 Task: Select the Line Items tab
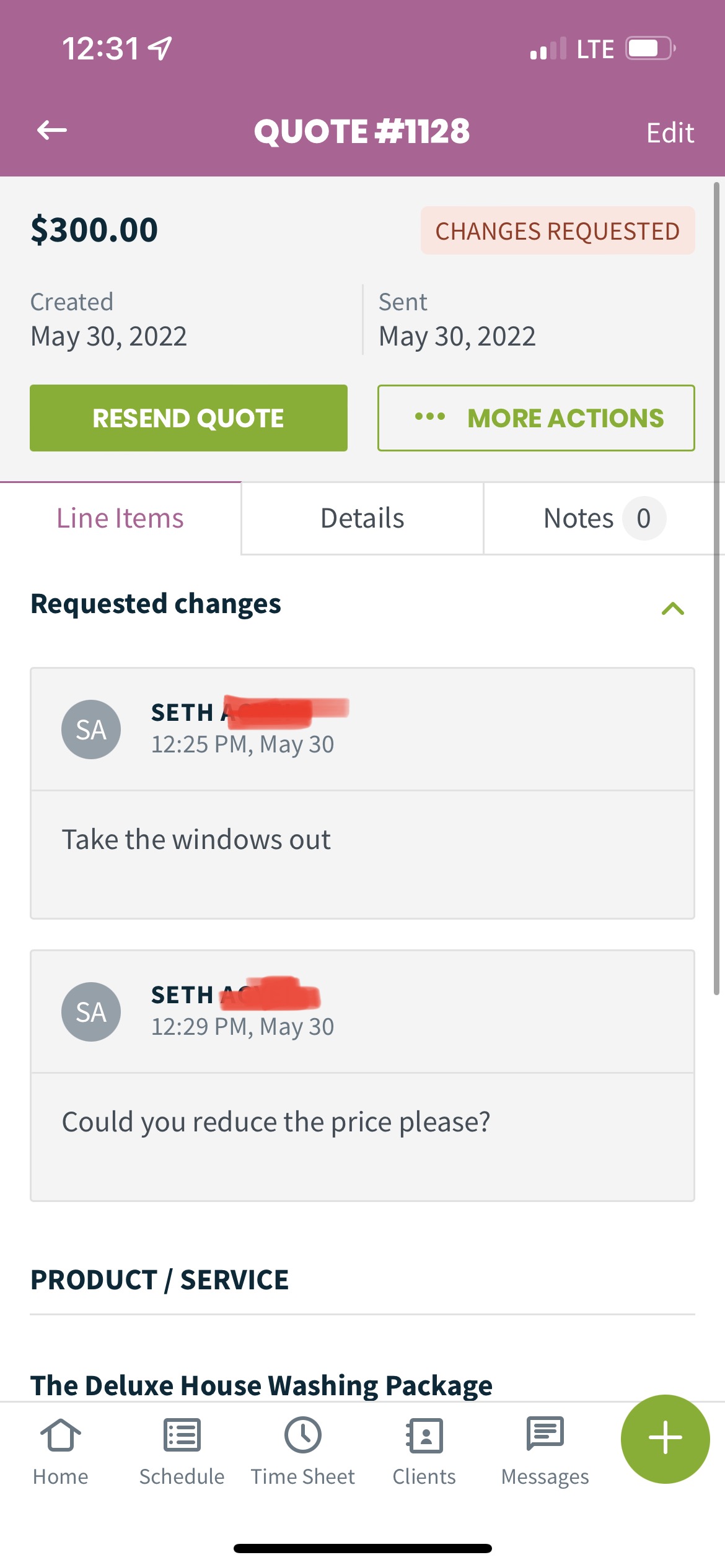tap(120, 518)
